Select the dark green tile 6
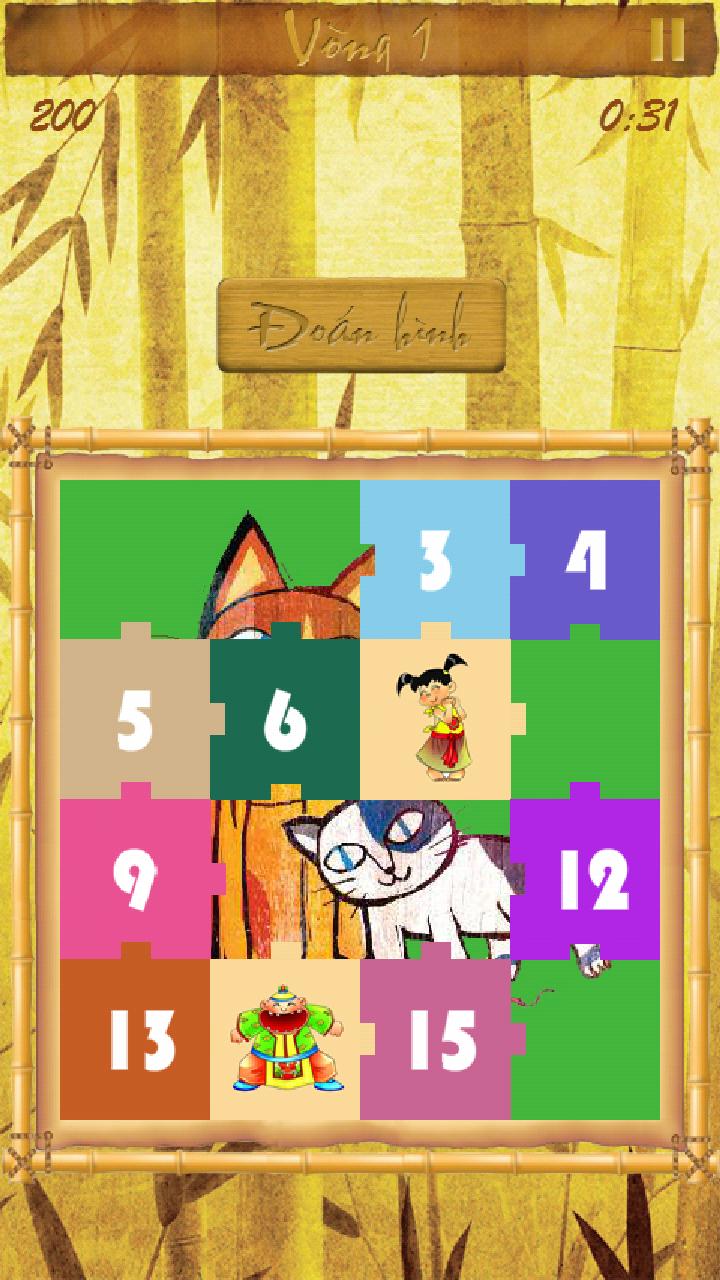The width and height of the screenshot is (720, 1280). [x=285, y=720]
